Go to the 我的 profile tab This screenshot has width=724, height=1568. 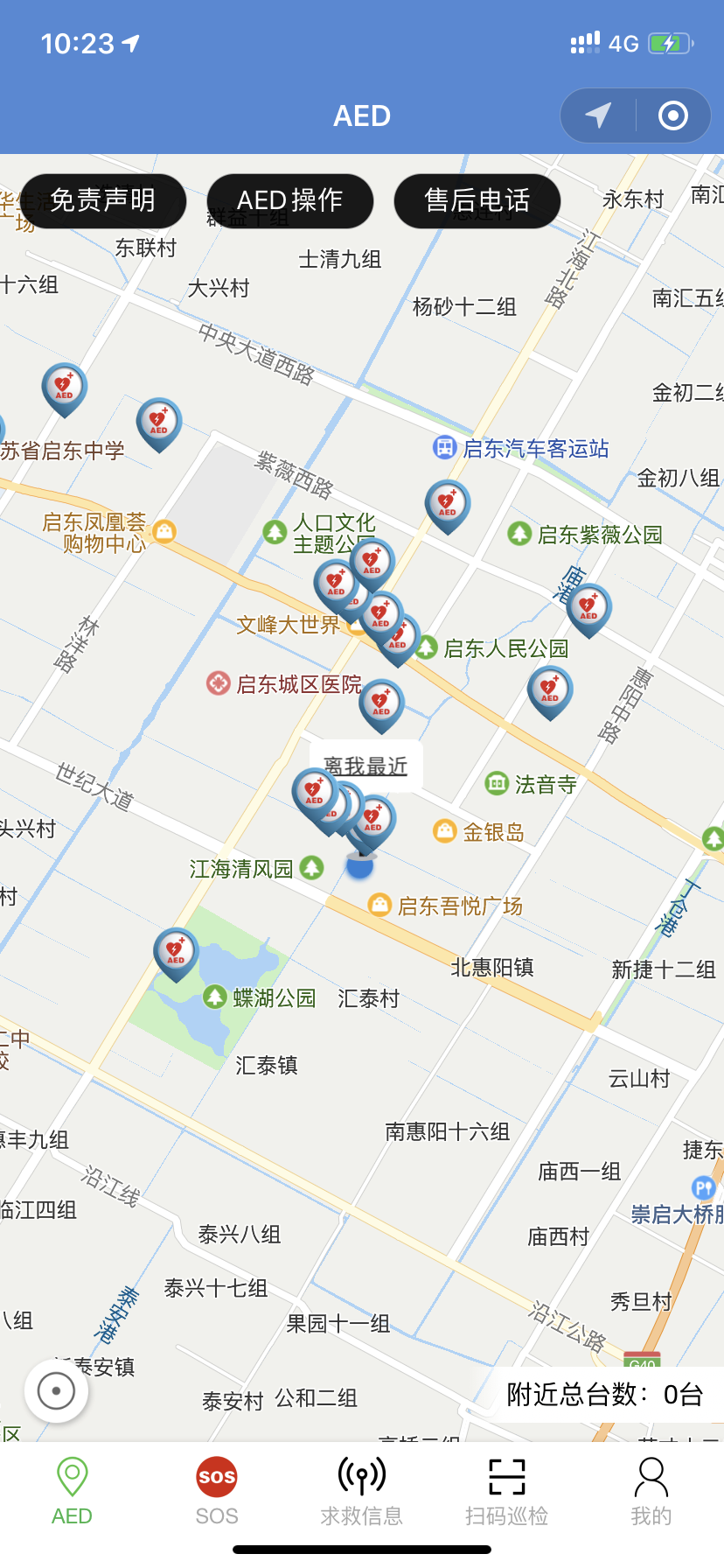(x=651, y=1491)
